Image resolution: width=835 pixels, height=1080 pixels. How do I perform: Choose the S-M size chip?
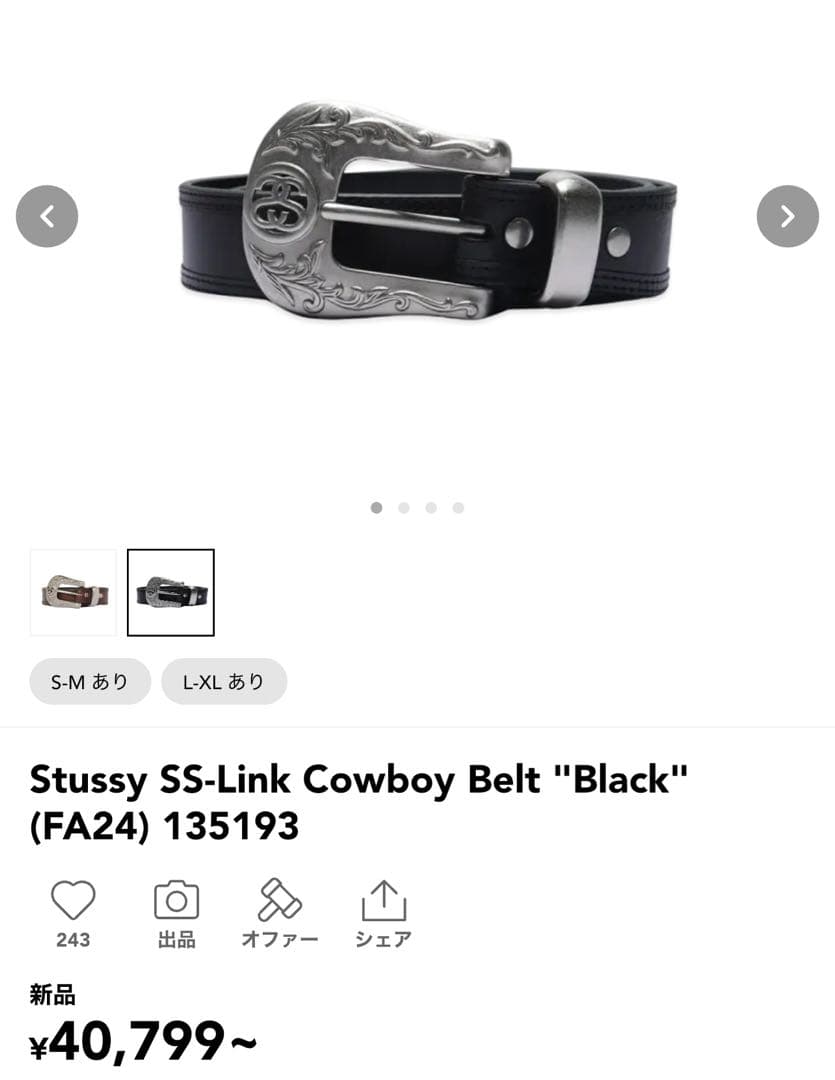pyautogui.click(x=90, y=682)
